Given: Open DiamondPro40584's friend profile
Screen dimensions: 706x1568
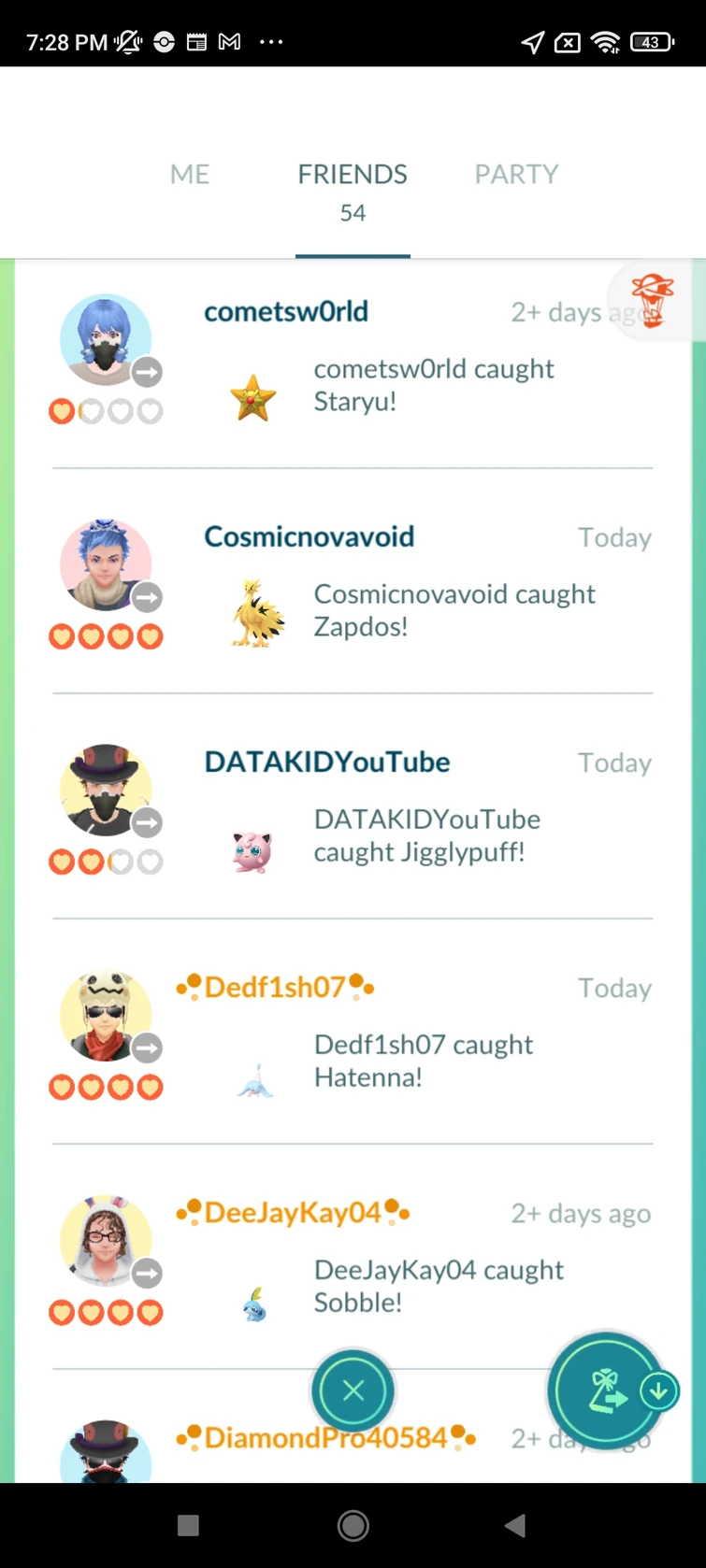Looking at the screenshot, I should point(324,1438).
